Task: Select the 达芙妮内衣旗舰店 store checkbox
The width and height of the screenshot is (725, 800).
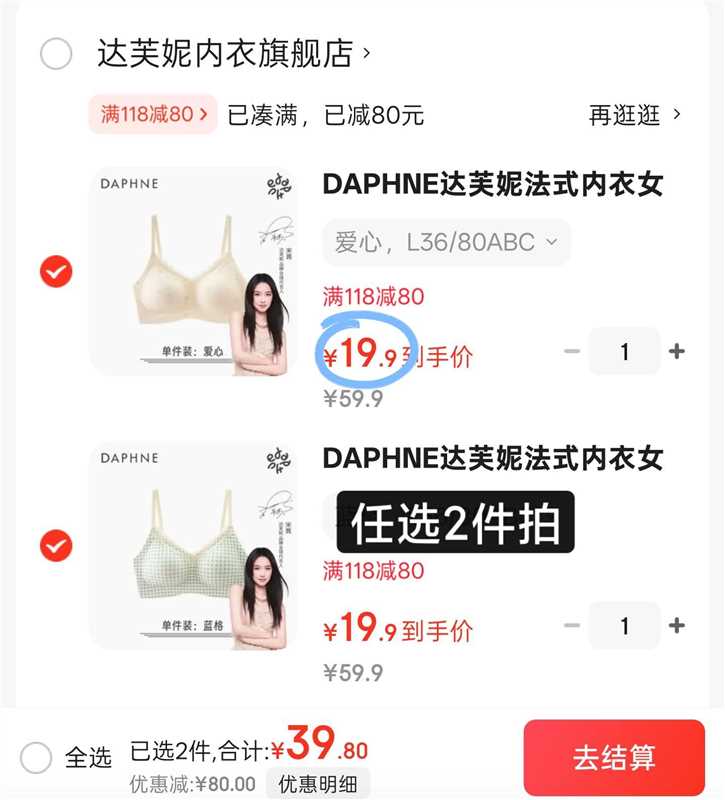Action: click(x=56, y=53)
